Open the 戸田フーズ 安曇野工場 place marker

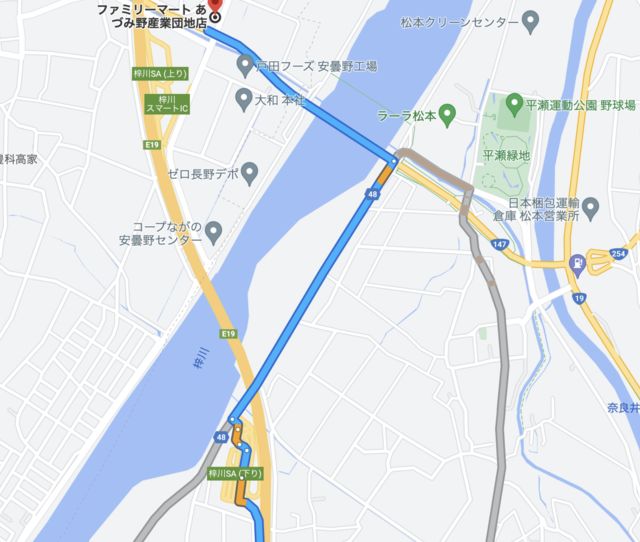[x=244, y=66]
